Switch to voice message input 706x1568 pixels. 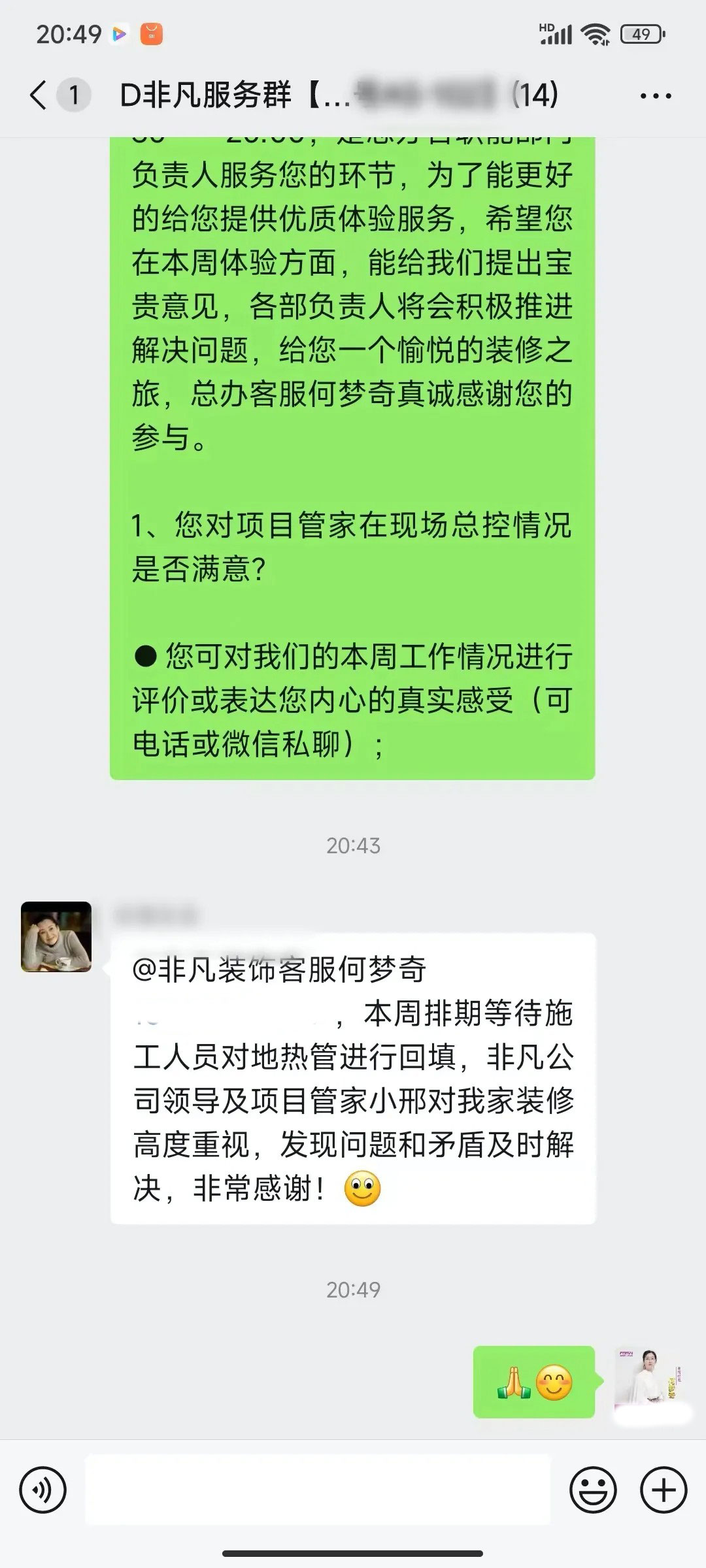[x=43, y=1490]
